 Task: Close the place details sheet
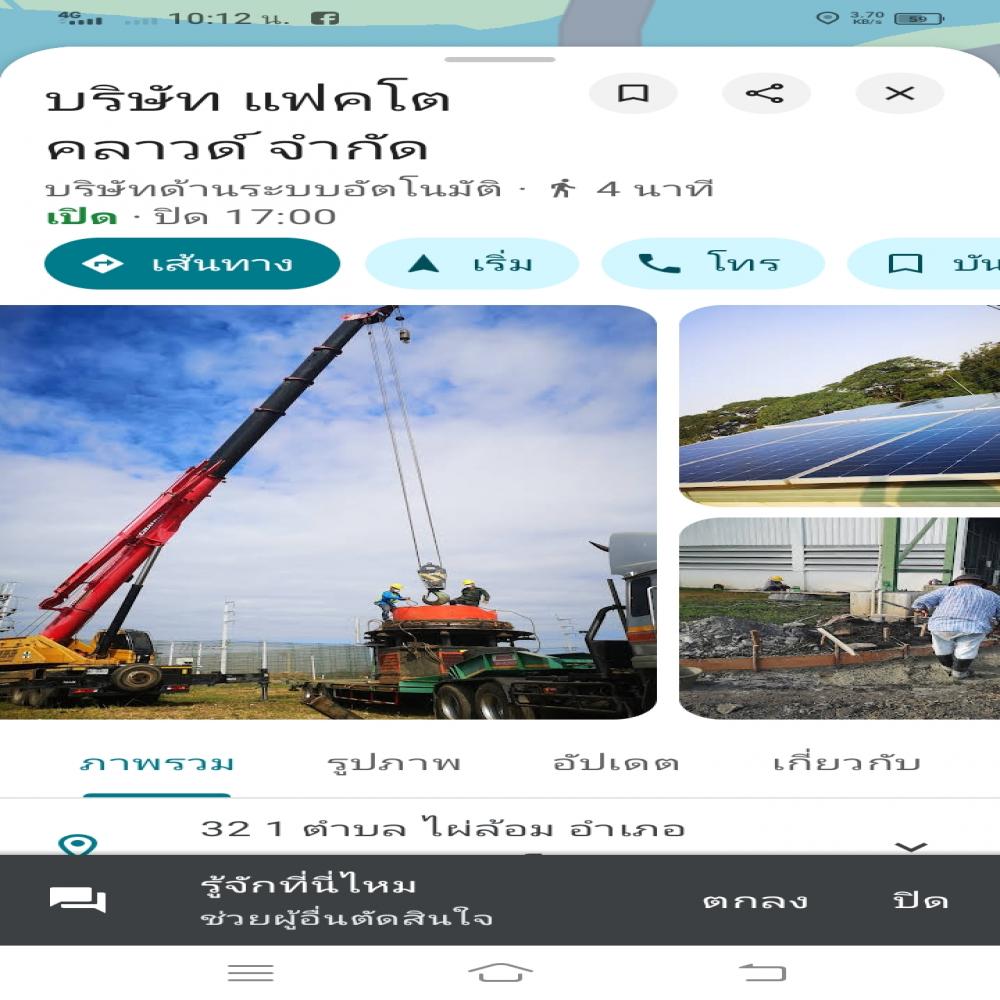(900, 94)
